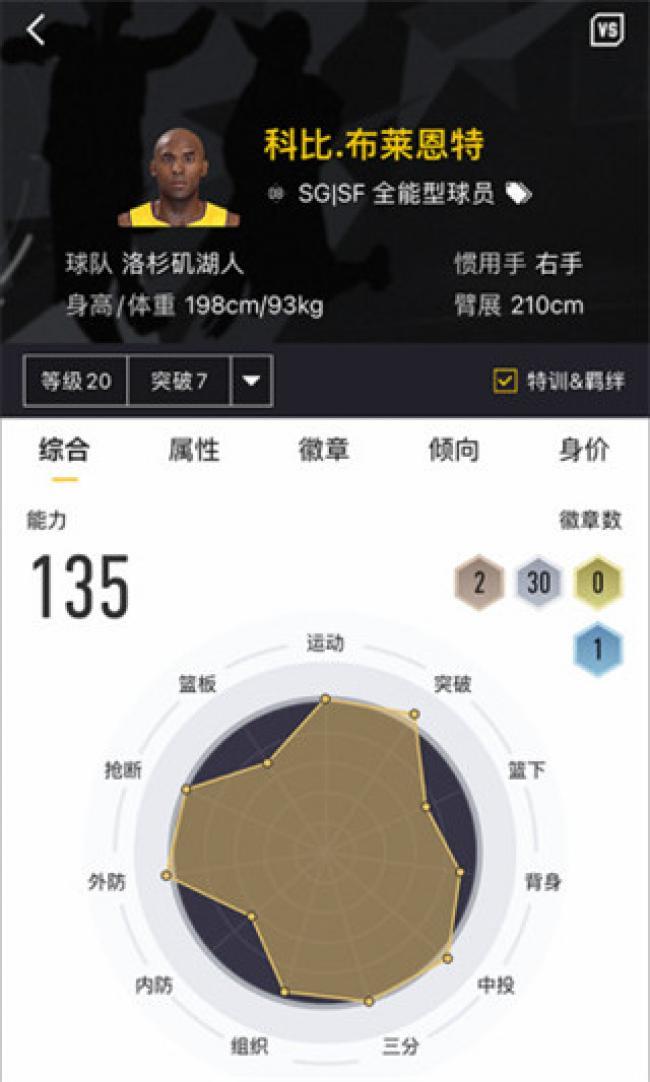Expand the level dropdown arrow

[252, 381]
